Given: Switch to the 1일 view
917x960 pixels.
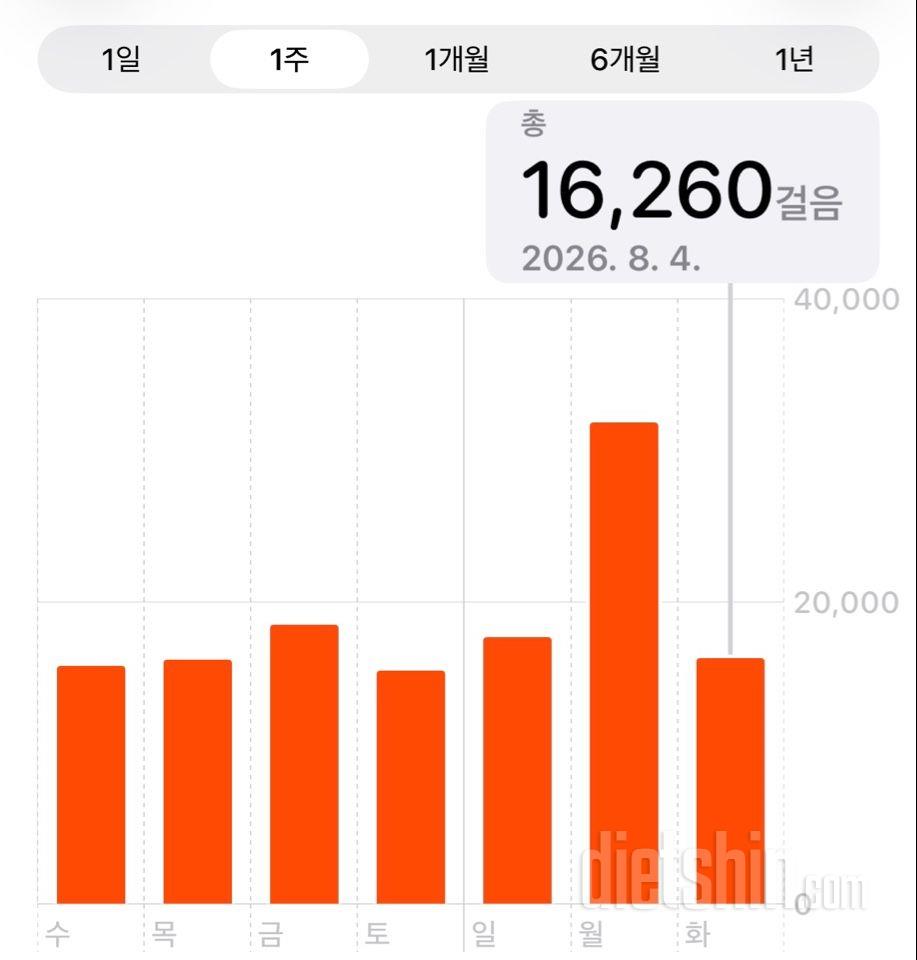Looking at the screenshot, I should point(121,59).
